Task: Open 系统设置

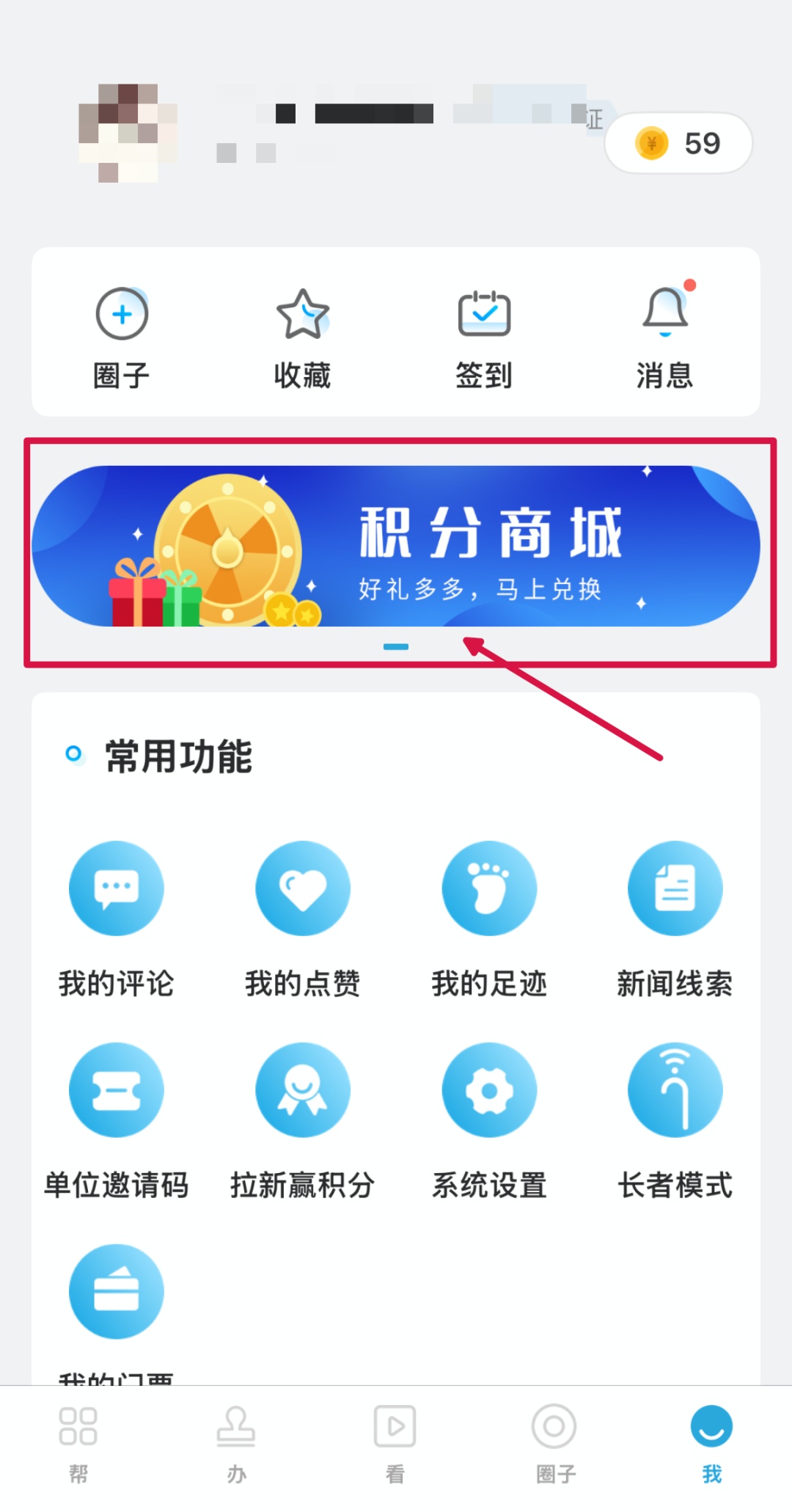Action: click(x=489, y=1120)
